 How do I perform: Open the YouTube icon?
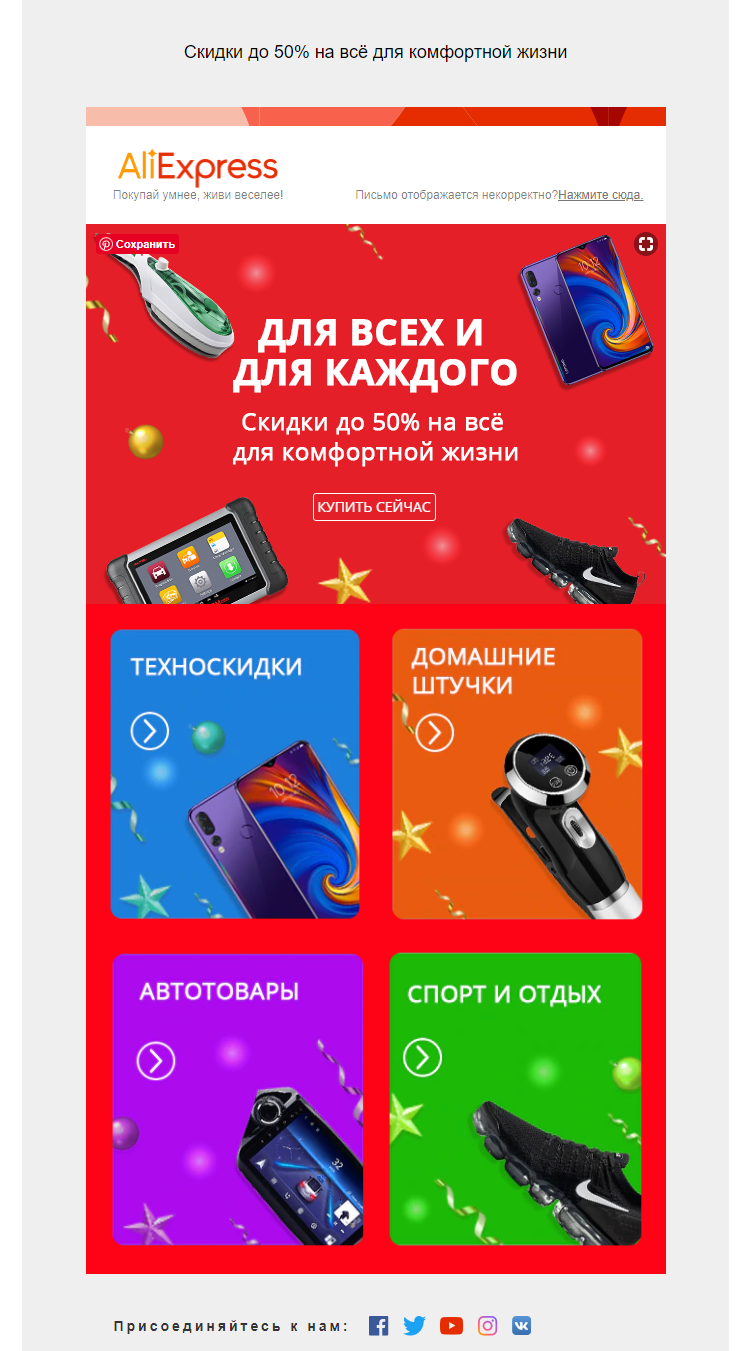[451, 1326]
